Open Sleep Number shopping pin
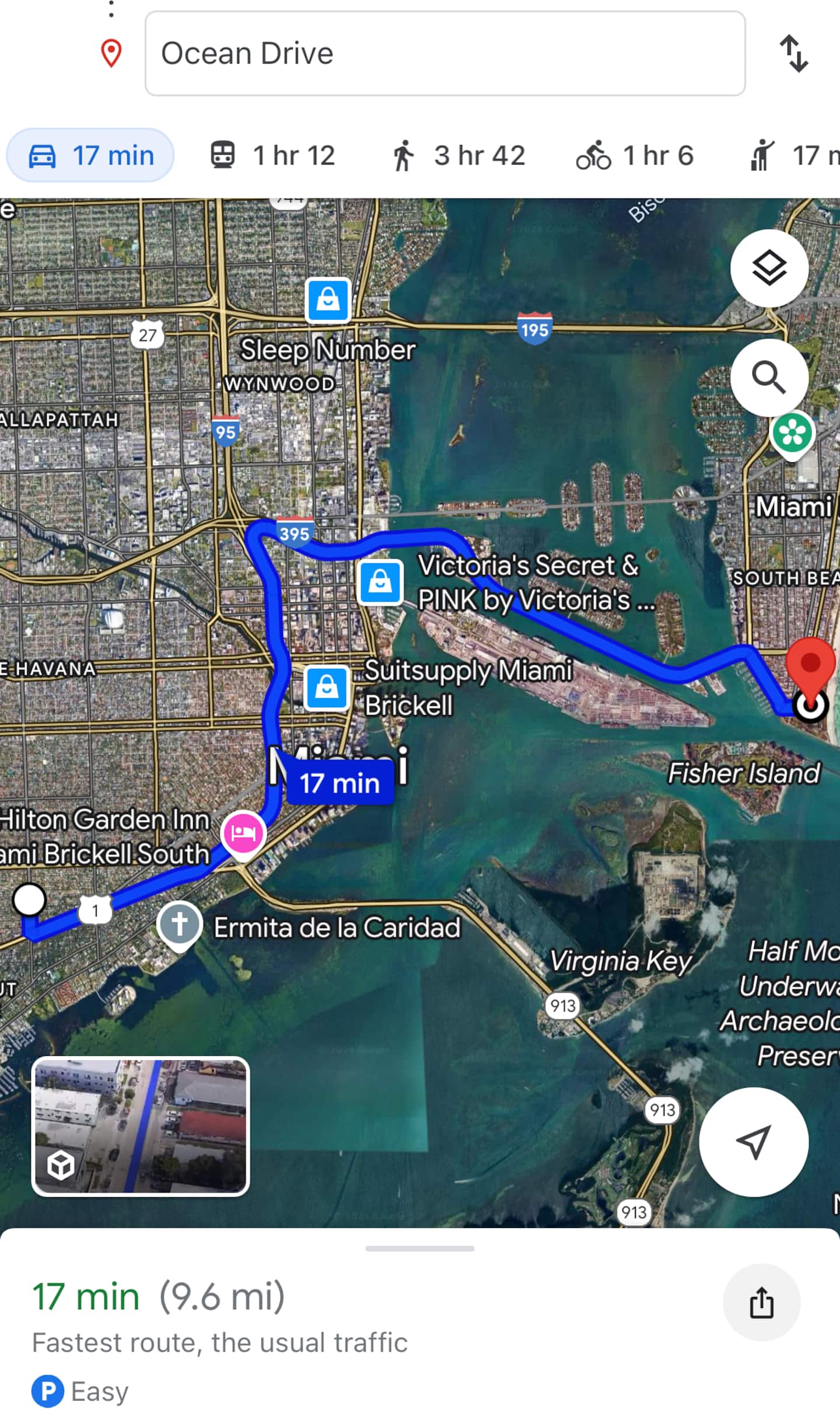The width and height of the screenshot is (840, 1423). 328,300
